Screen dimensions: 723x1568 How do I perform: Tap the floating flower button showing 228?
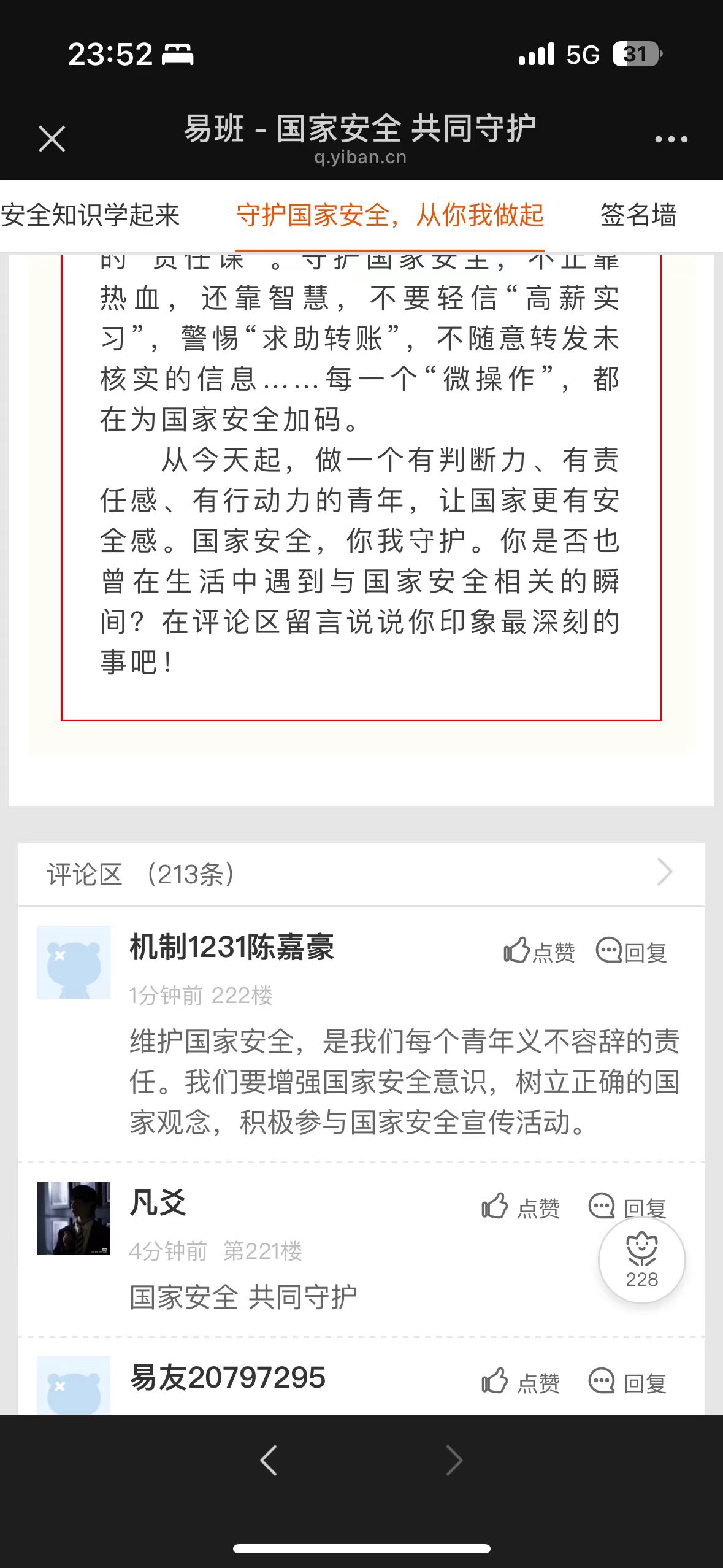(641, 1259)
